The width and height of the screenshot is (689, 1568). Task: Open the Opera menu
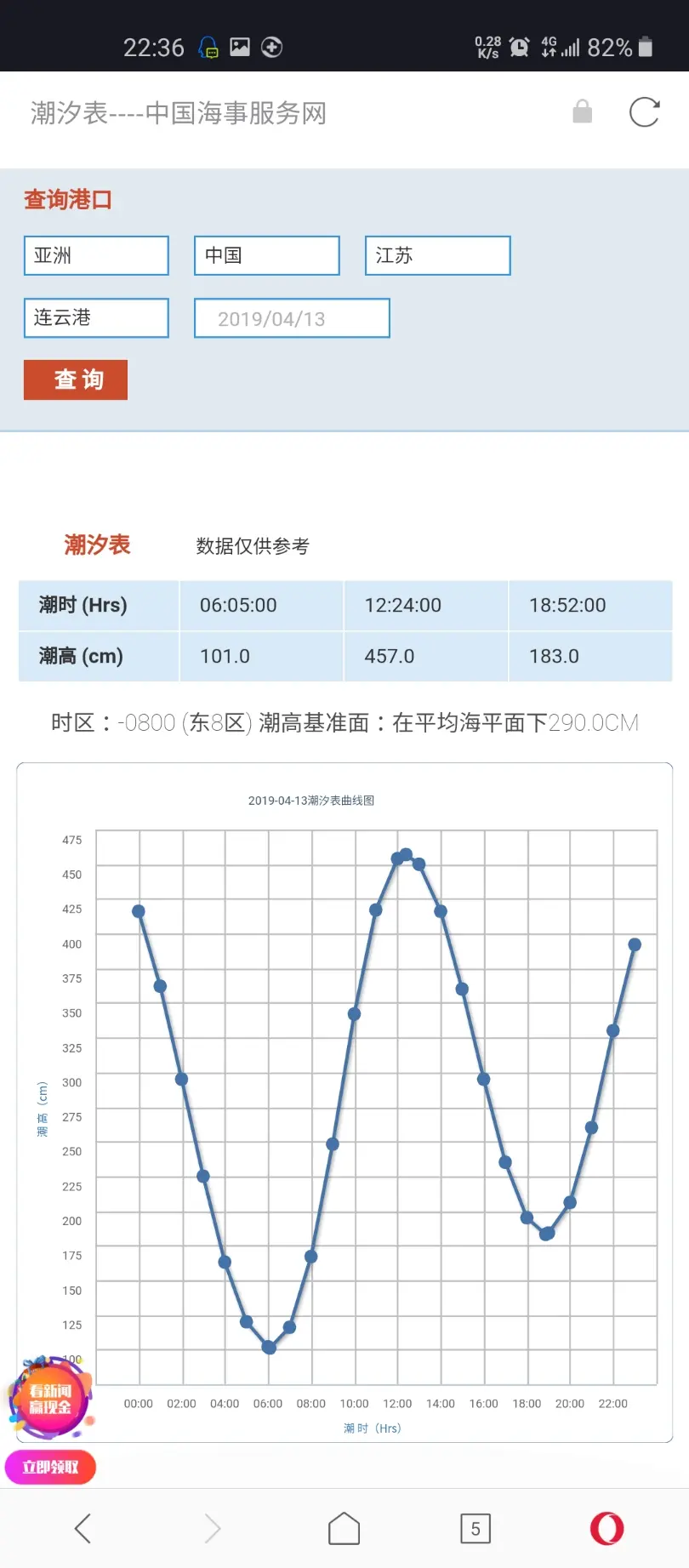(606, 1529)
